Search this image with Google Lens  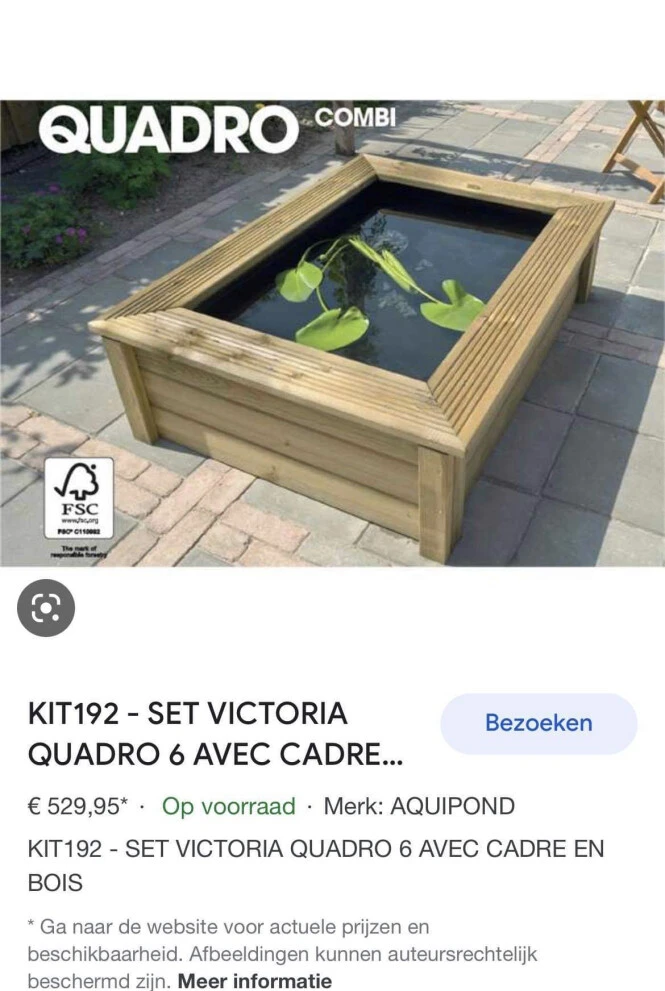pos(46,608)
